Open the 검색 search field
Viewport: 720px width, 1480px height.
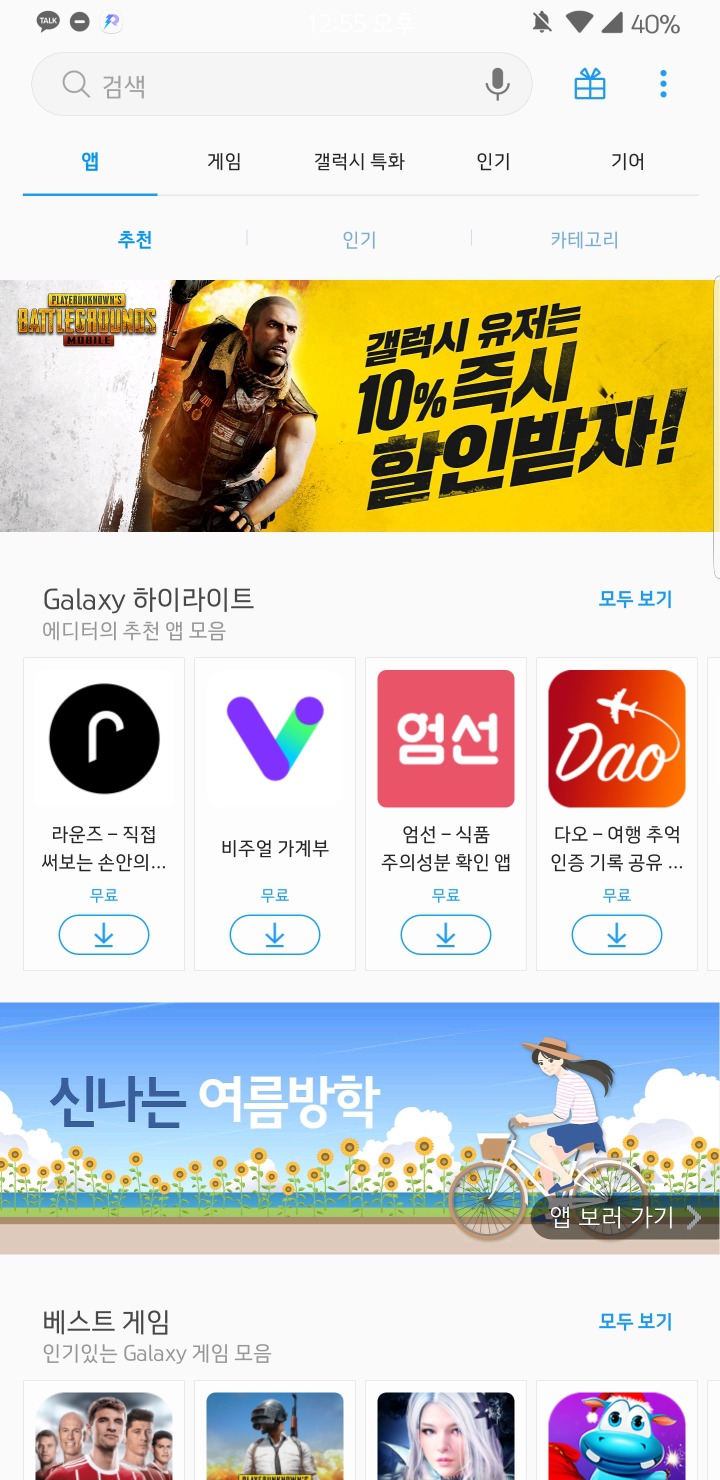coord(270,85)
